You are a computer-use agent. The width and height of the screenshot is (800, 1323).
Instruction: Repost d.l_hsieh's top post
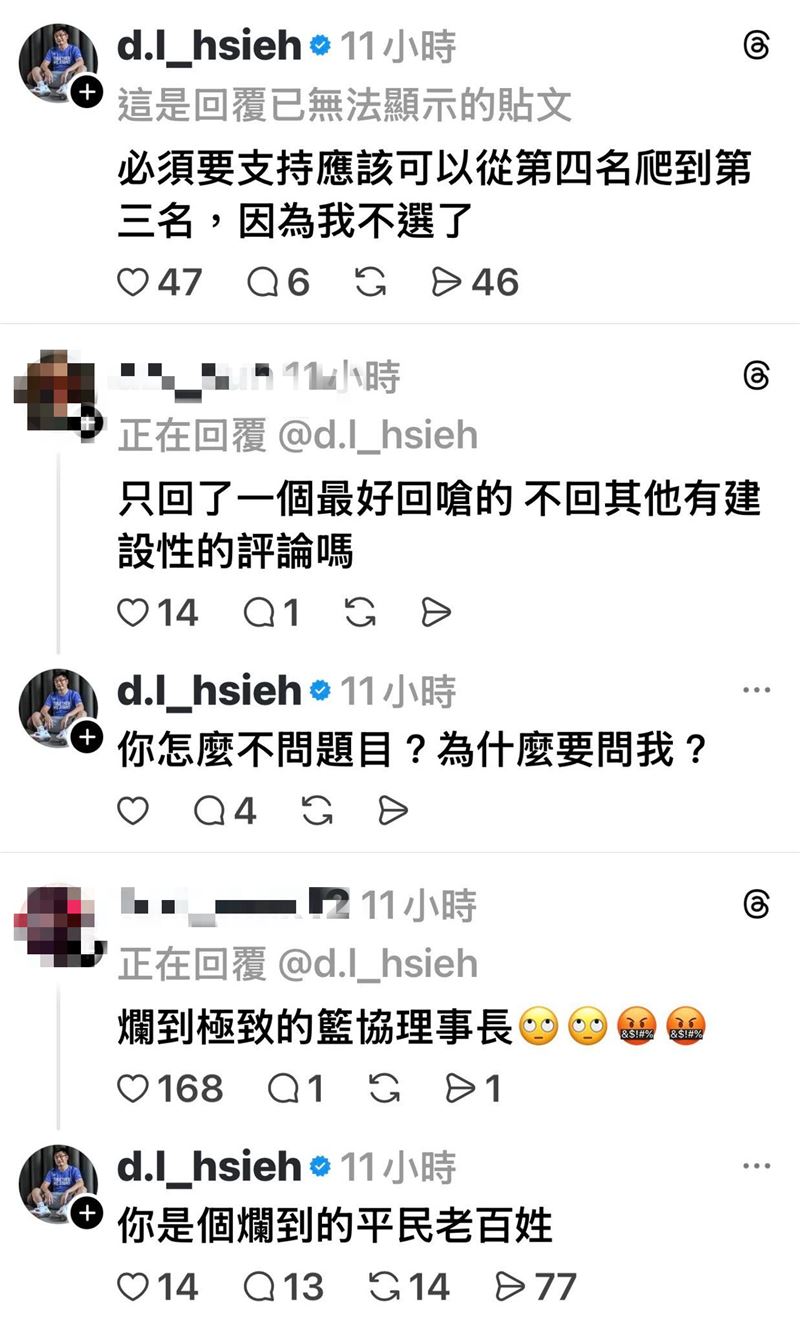(370, 283)
